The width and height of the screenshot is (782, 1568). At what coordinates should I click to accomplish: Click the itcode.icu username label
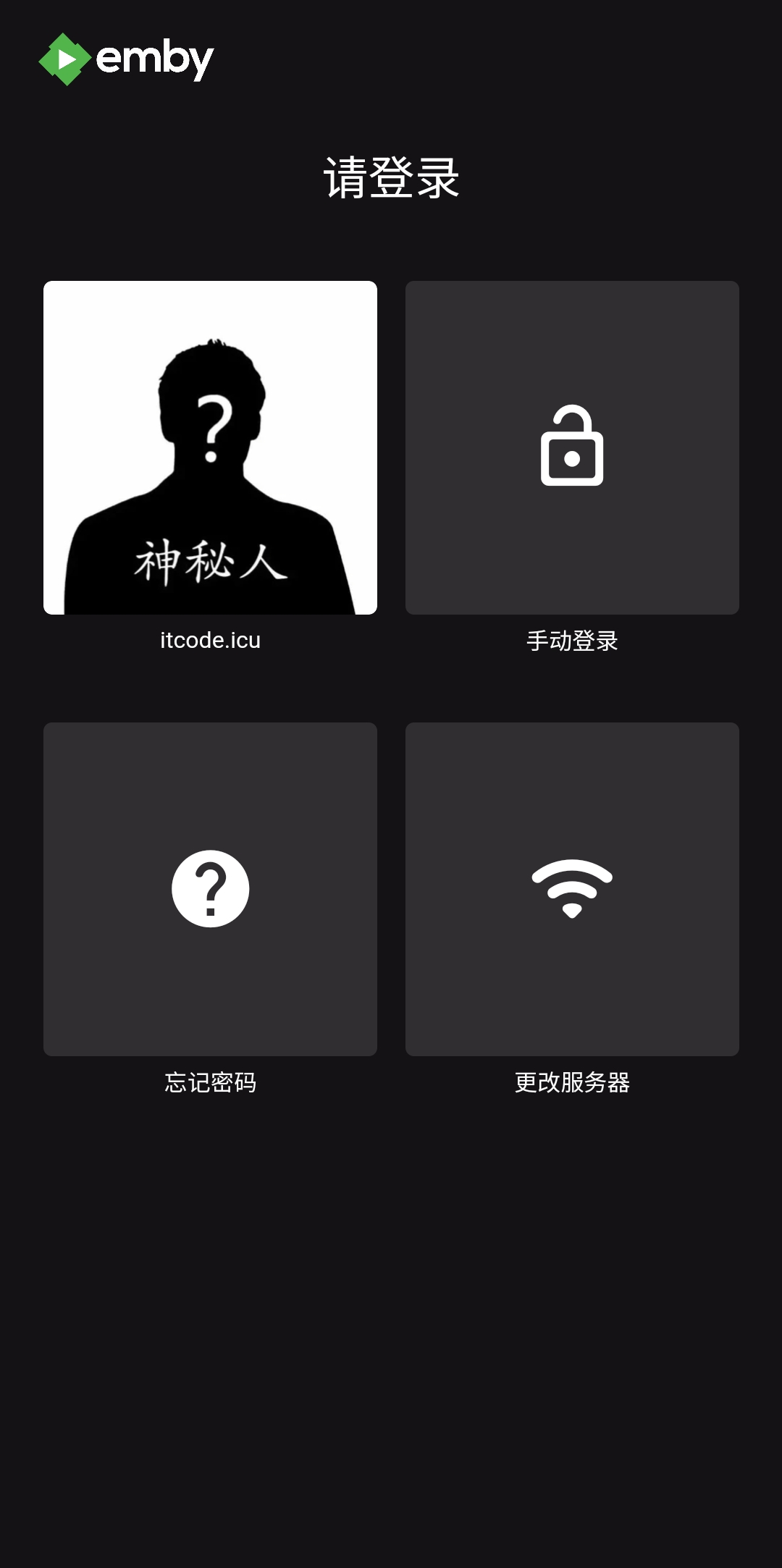pyautogui.click(x=211, y=640)
